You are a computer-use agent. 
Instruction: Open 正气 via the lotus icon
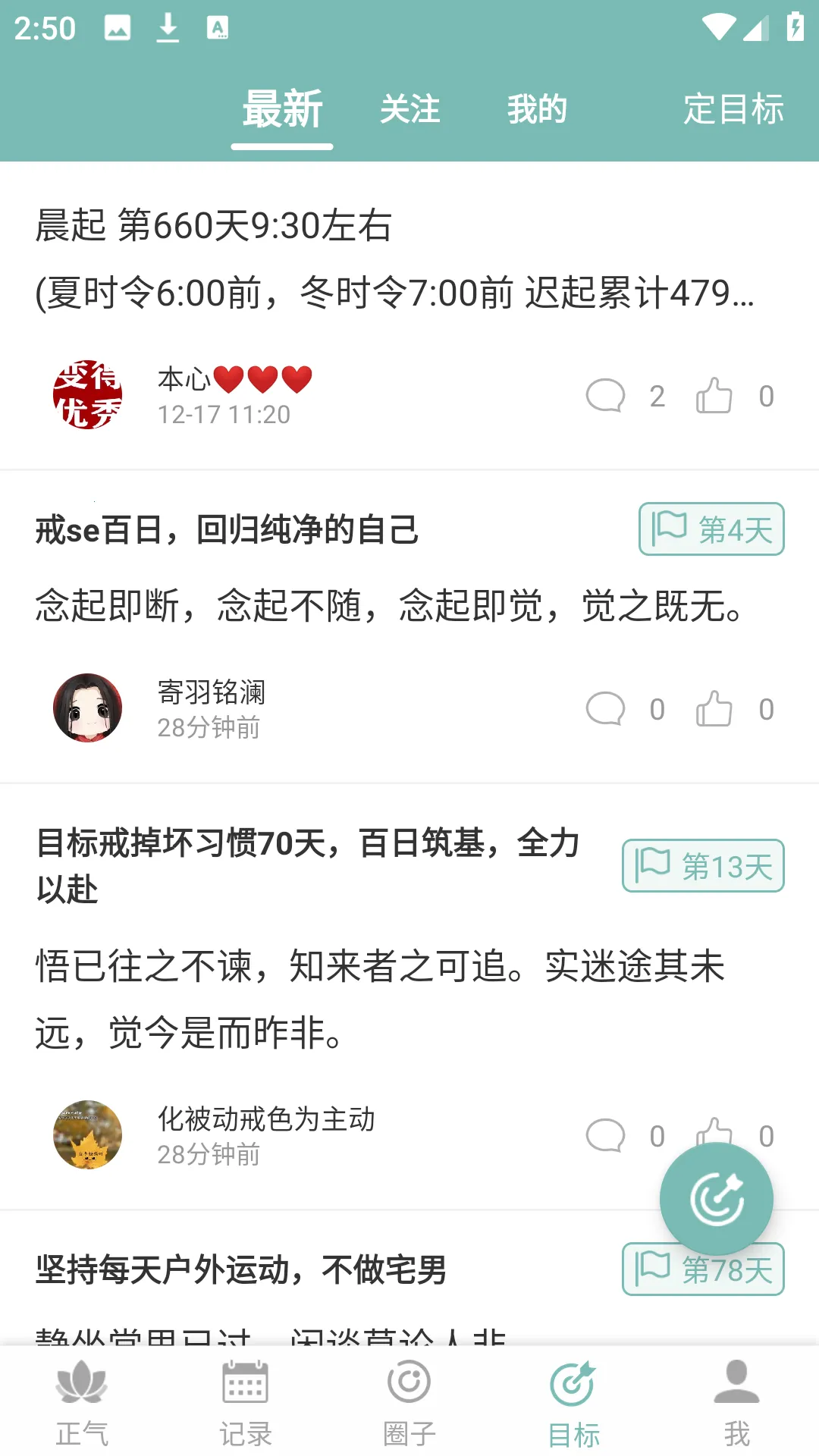[82, 1403]
